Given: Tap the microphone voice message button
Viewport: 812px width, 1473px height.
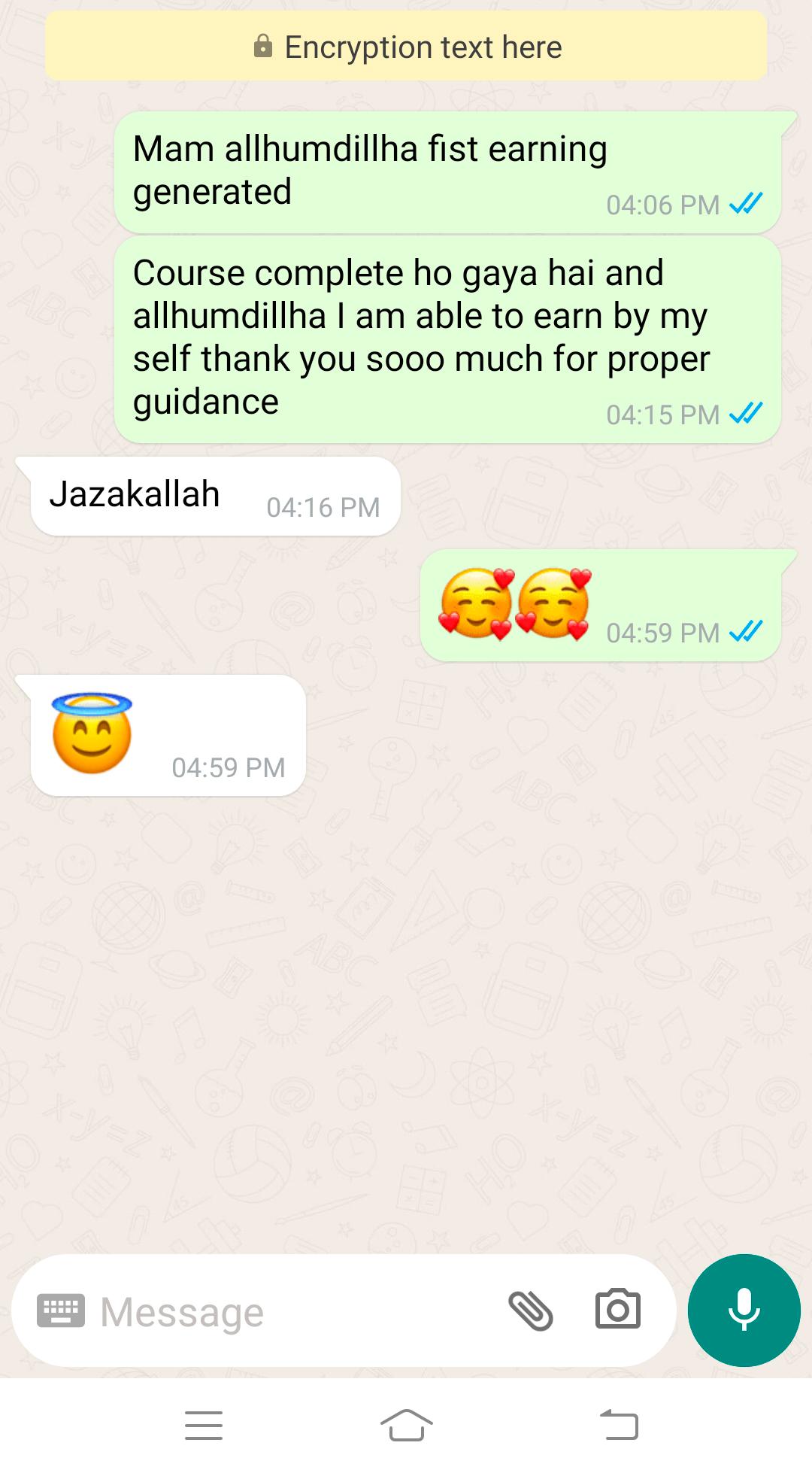Looking at the screenshot, I should click(744, 1310).
